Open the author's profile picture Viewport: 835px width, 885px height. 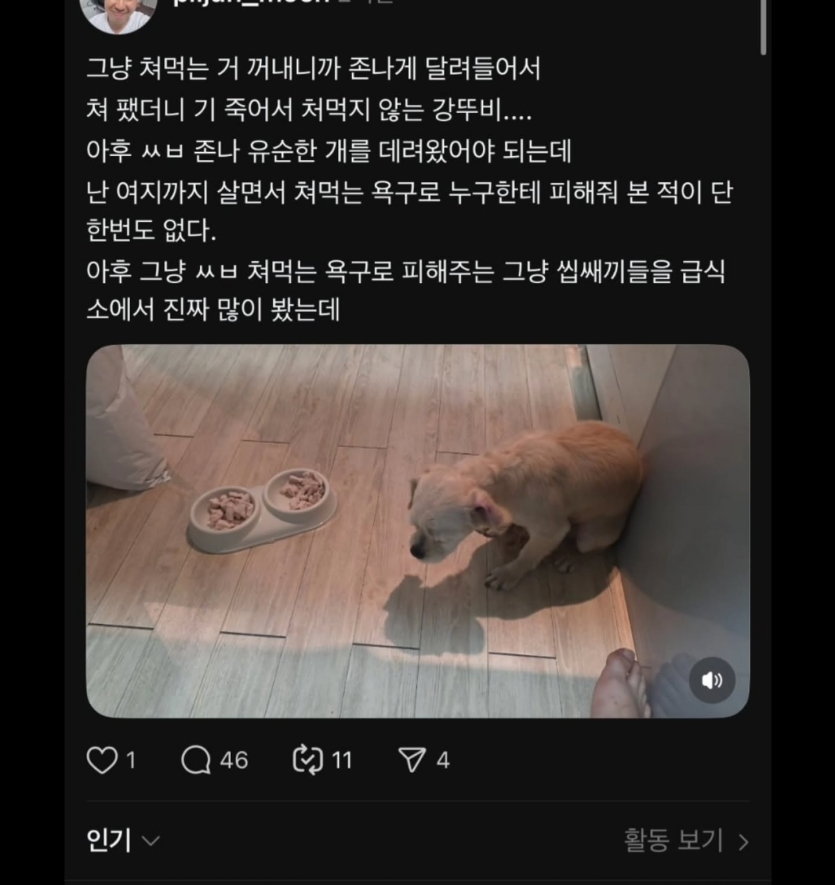point(118,10)
